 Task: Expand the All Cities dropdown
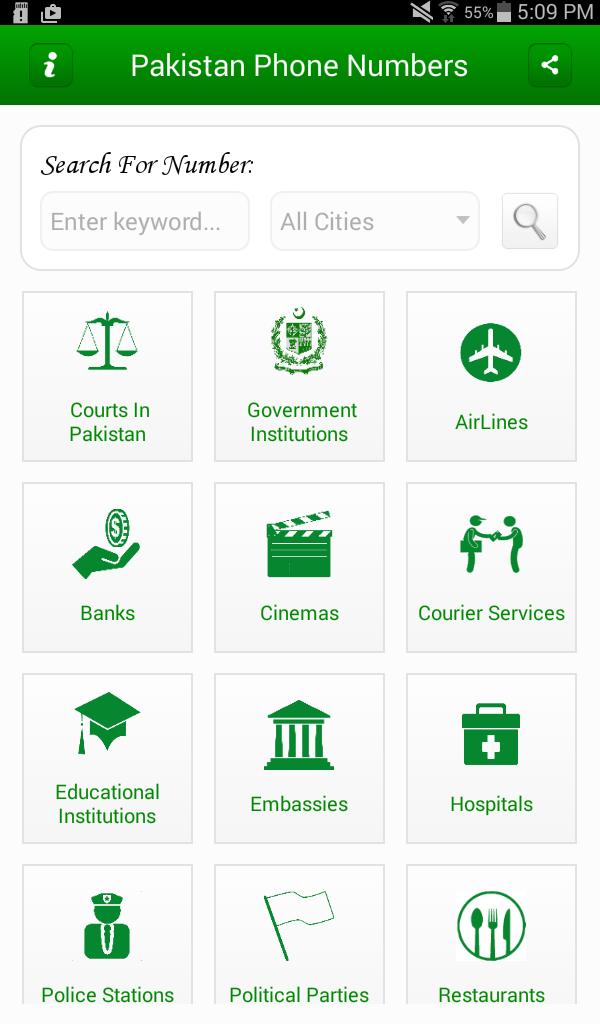coord(375,221)
